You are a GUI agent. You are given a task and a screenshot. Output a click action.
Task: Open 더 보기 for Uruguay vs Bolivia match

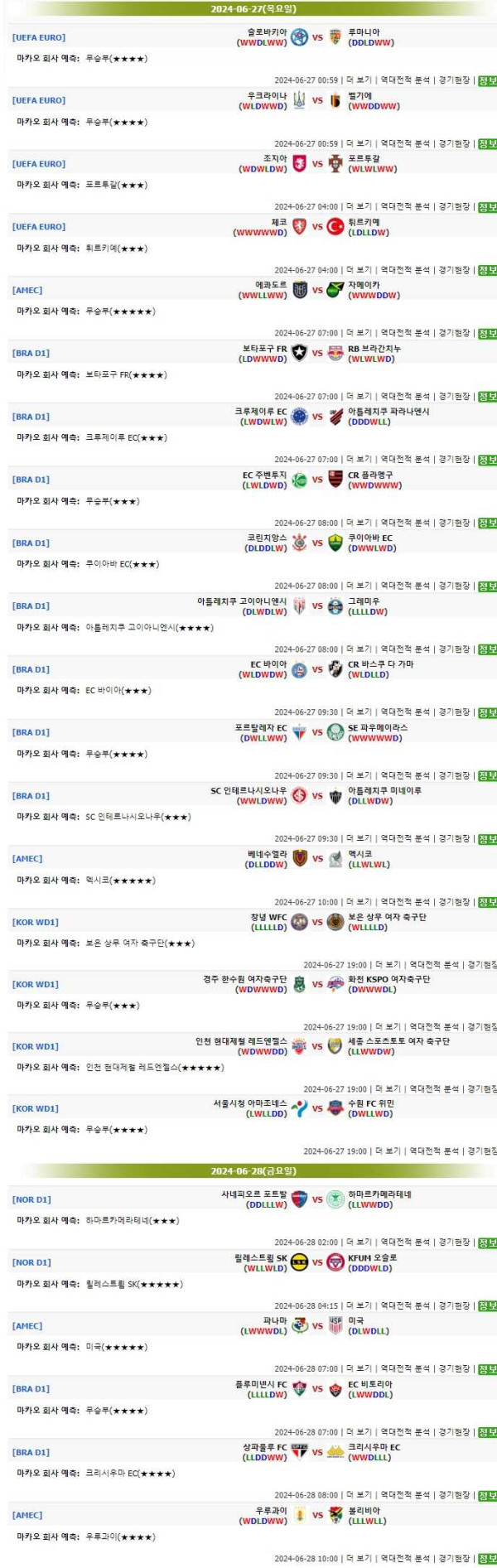coord(359,1559)
